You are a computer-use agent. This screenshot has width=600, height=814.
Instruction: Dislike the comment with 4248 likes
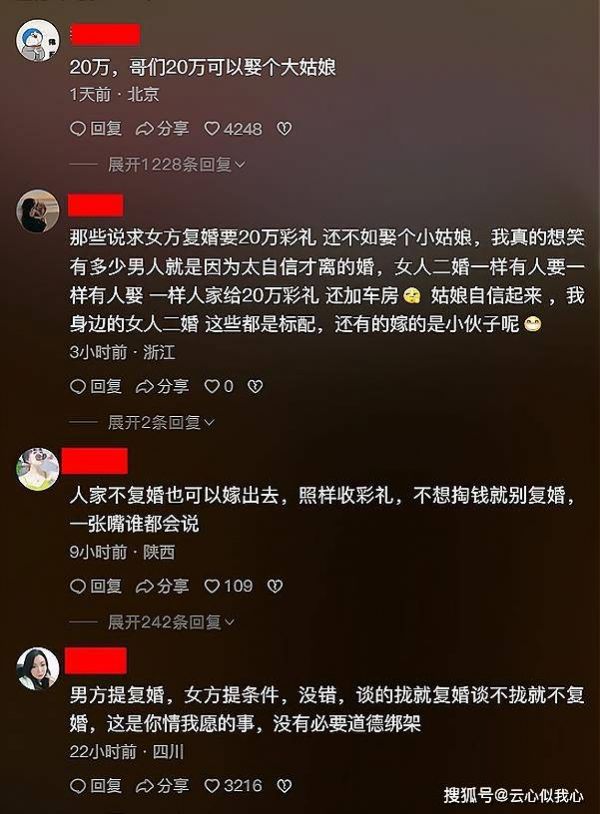coord(284,129)
